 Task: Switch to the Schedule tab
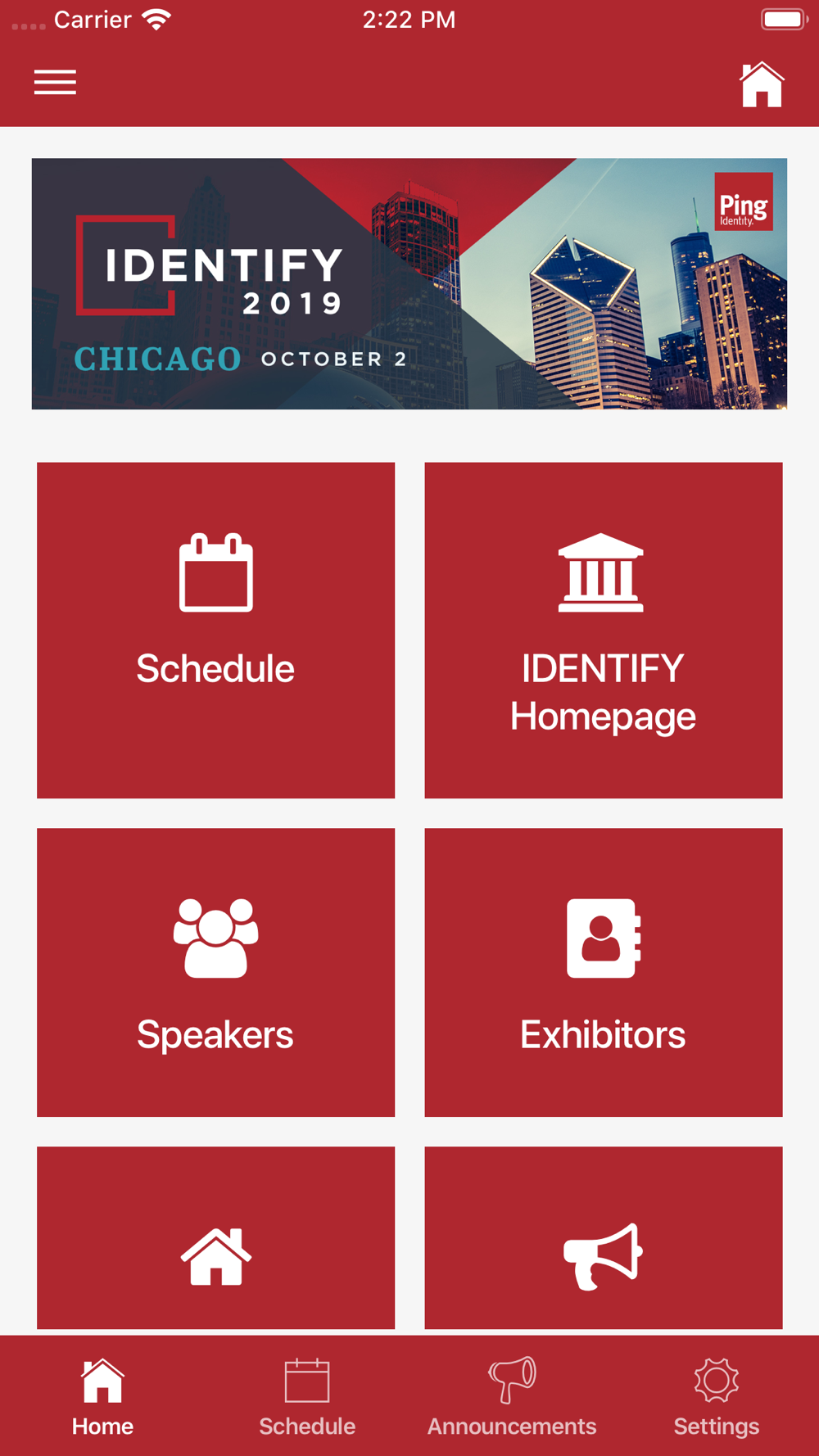pos(307,1397)
